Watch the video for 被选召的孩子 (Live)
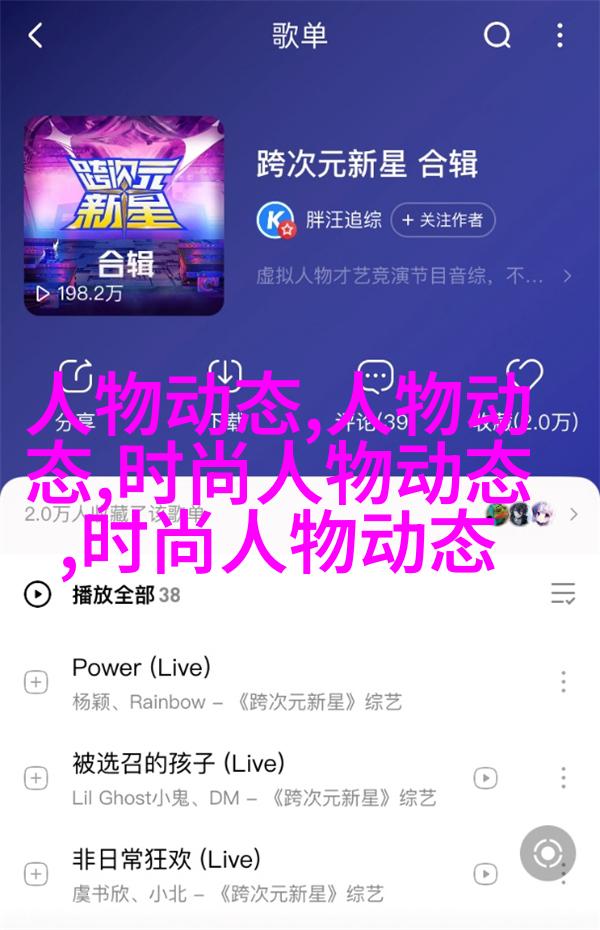 (x=485, y=778)
